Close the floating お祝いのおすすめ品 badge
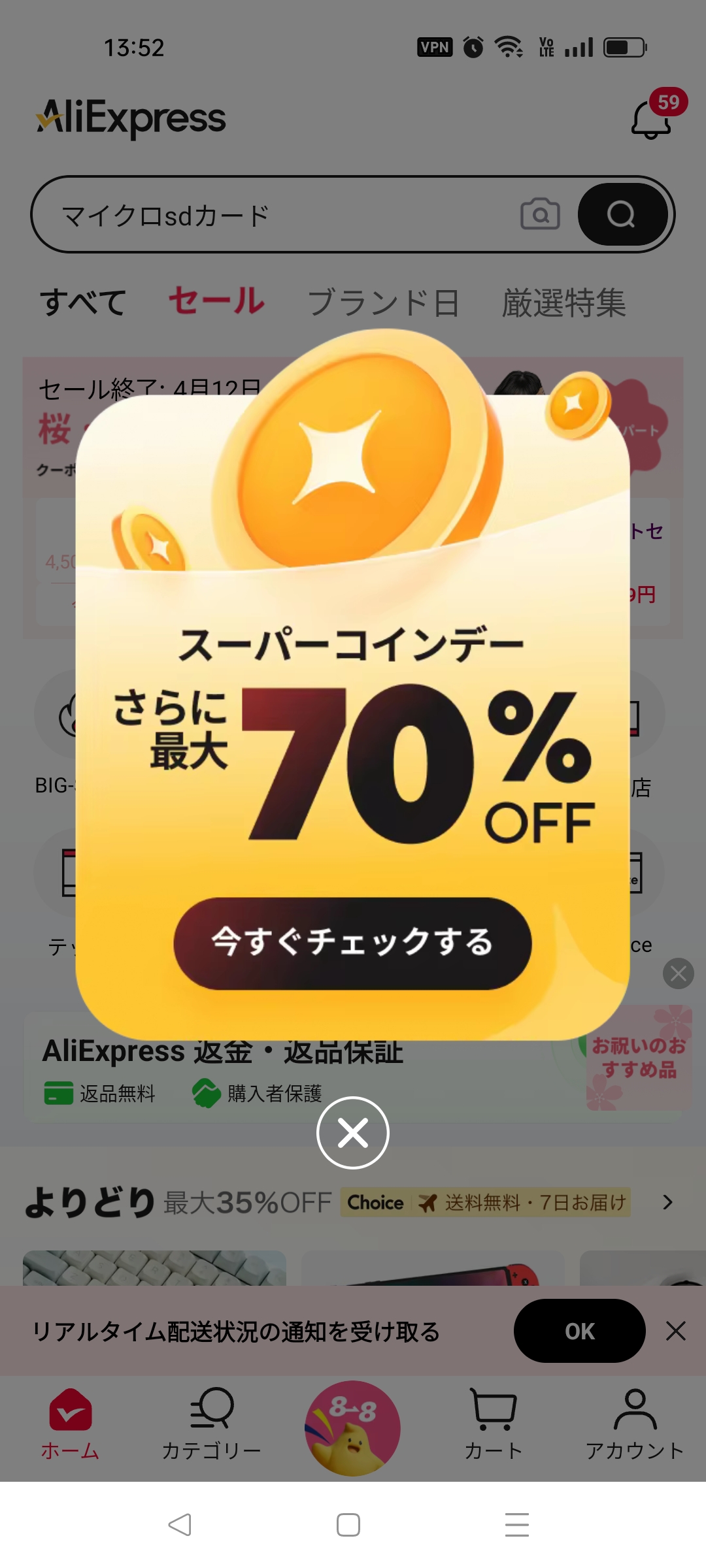This screenshot has width=706, height=1568. [679, 973]
